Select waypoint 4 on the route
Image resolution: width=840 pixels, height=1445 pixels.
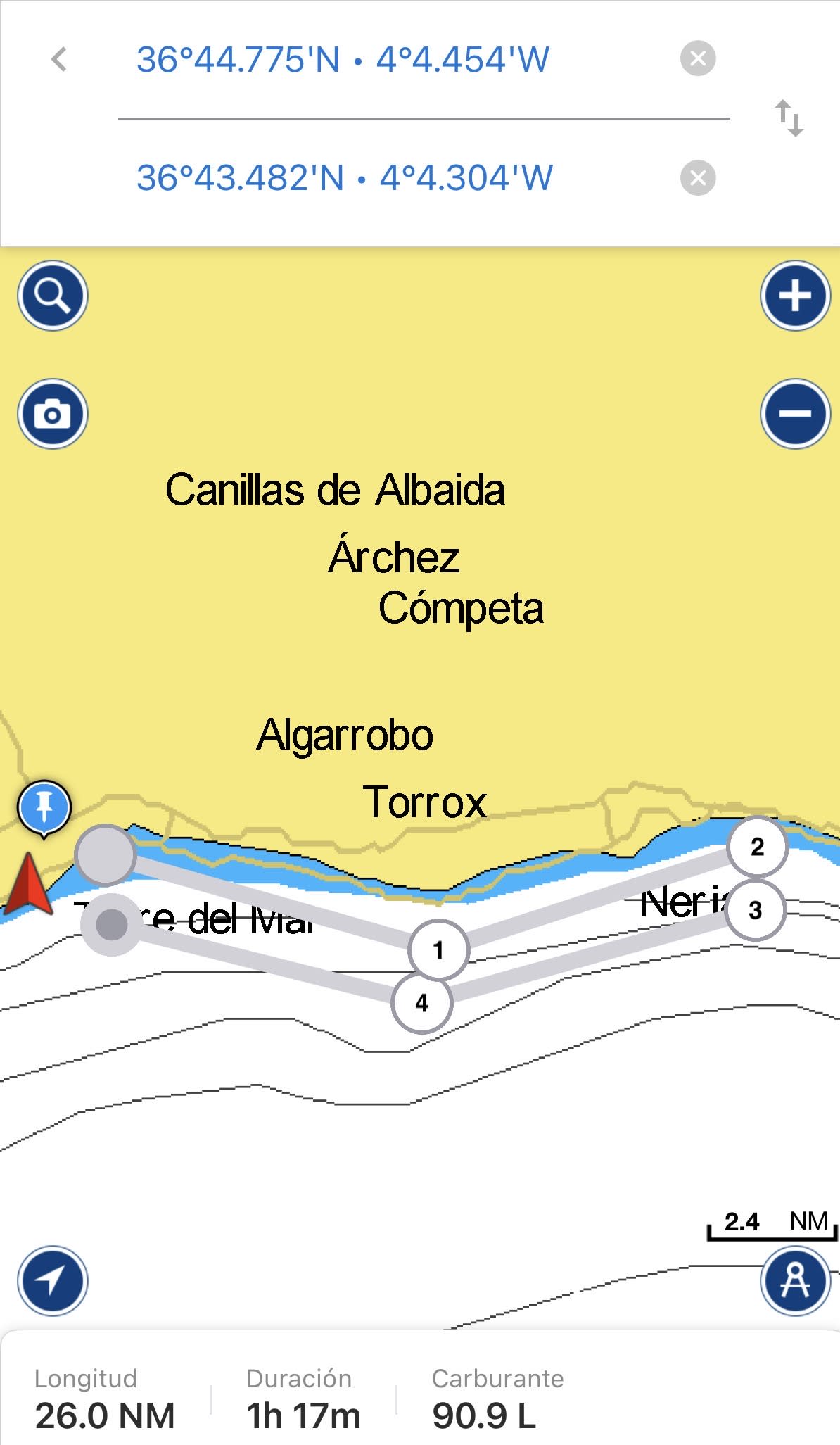[421, 1002]
